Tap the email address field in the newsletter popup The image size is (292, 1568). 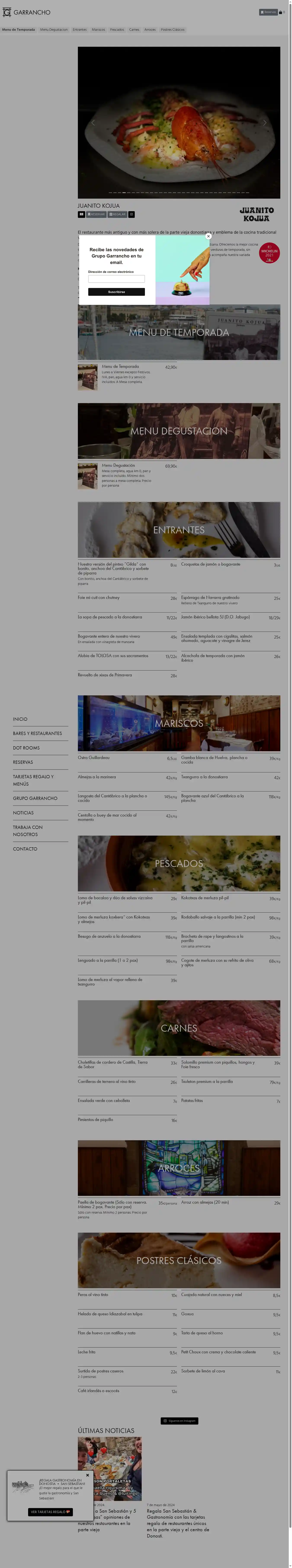click(x=116, y=279)
